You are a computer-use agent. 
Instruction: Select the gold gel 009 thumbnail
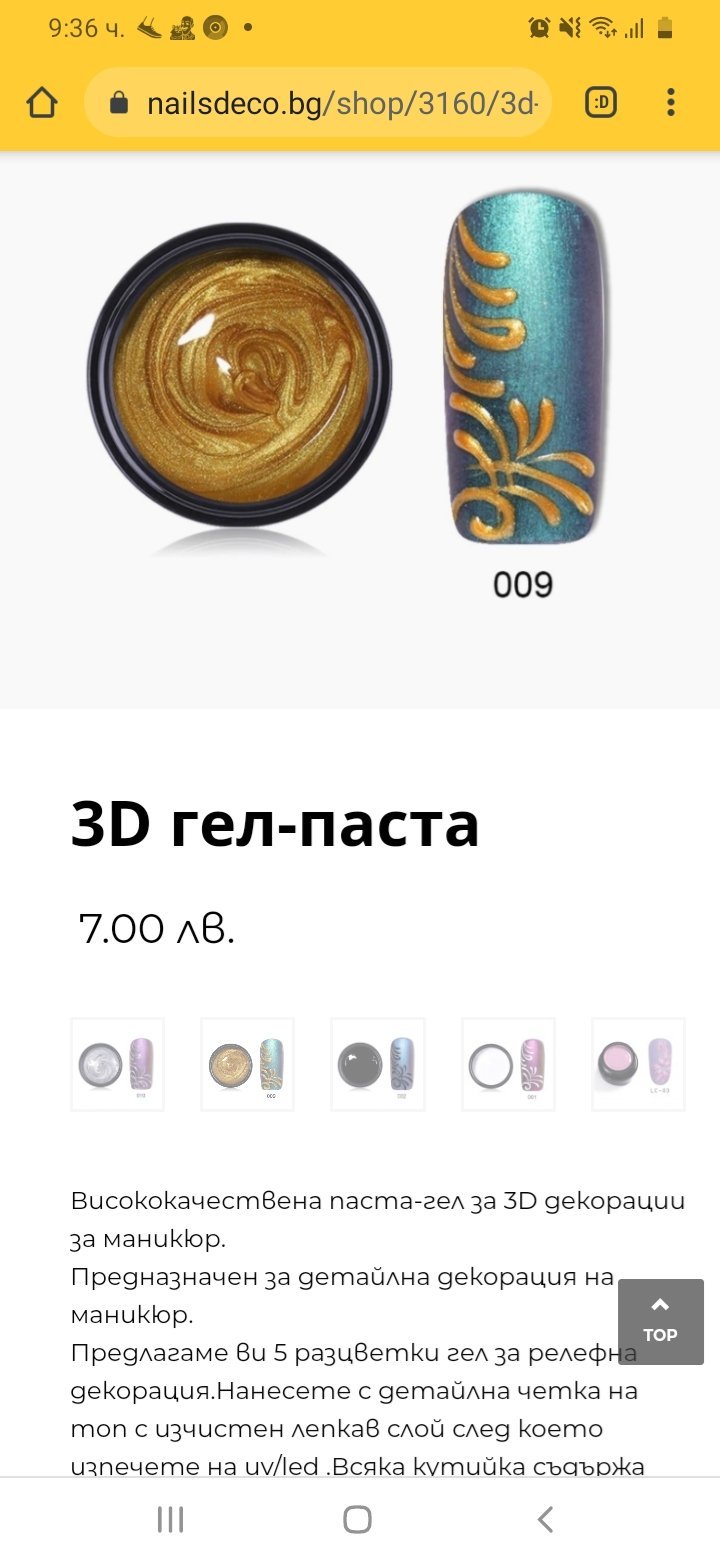pos(247,1065)
